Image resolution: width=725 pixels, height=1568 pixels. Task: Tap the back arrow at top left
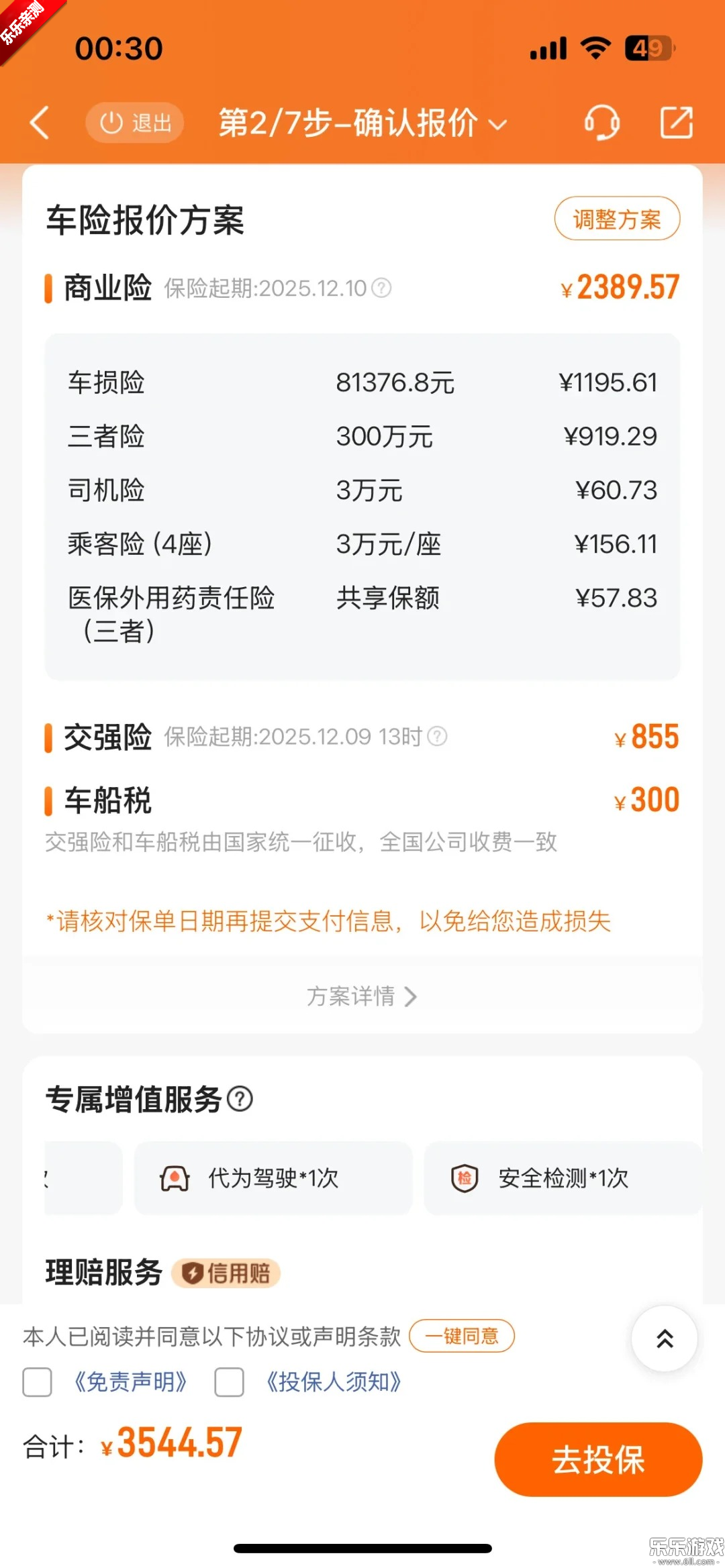[x=38, y=123]
